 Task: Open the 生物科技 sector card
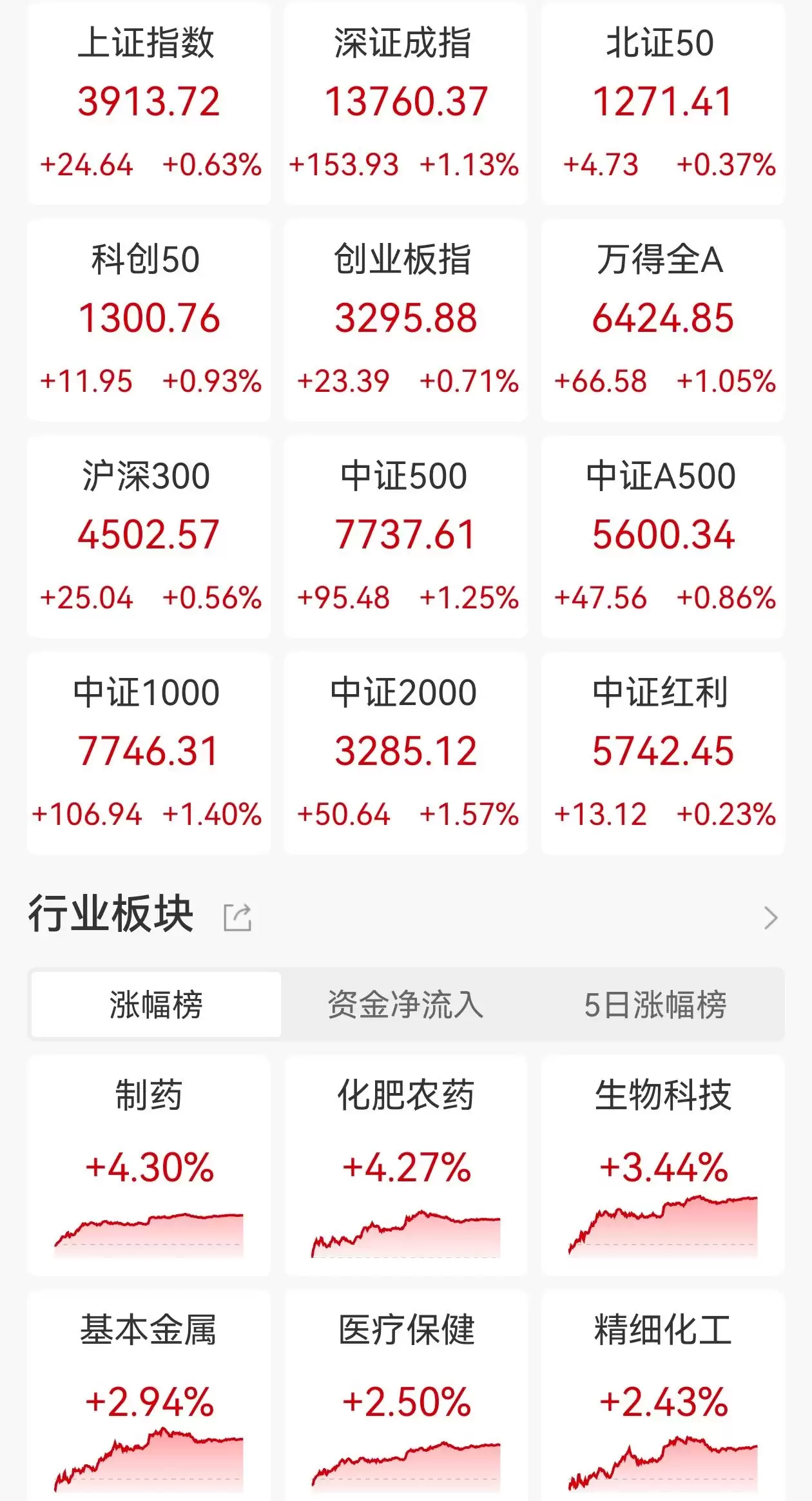tap(662, 1165)
